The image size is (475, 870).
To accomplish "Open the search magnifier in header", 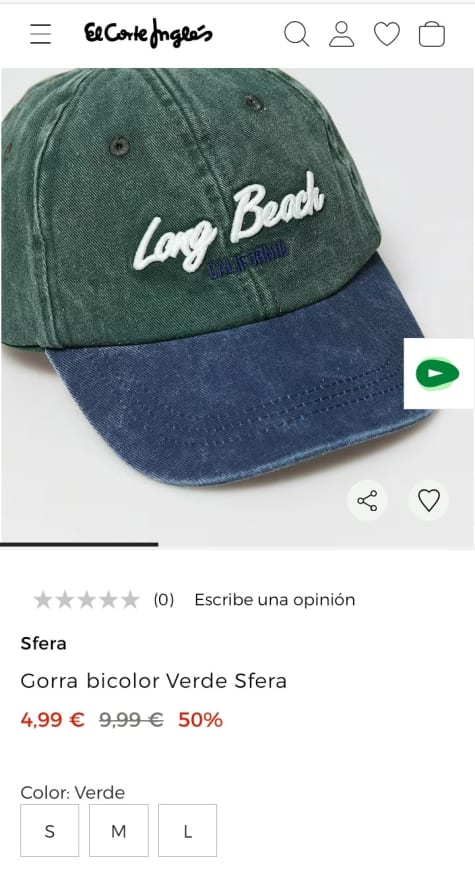I will coord(296,34).
